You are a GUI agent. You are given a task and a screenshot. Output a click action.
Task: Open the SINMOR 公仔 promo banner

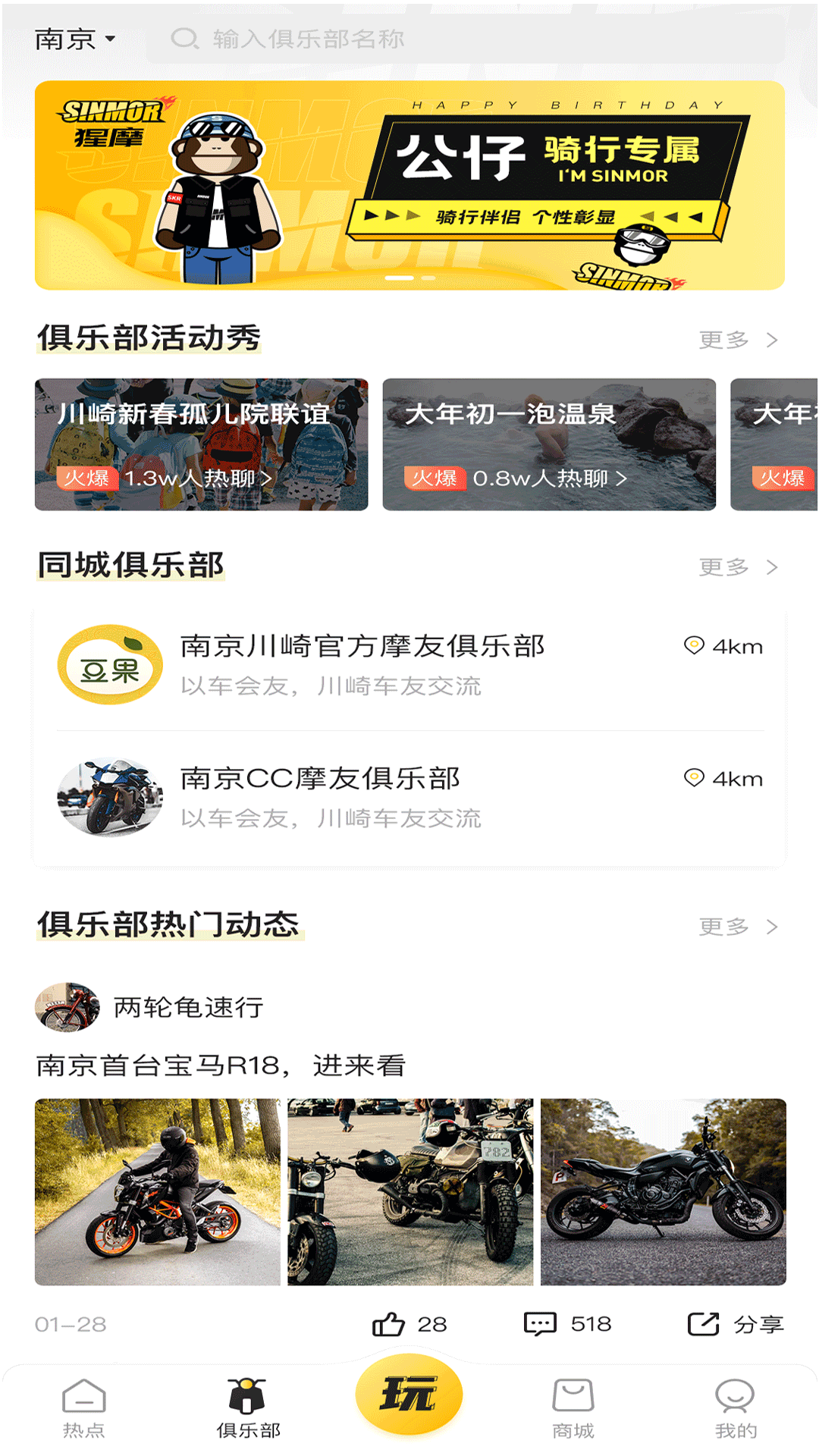point(409,185)
